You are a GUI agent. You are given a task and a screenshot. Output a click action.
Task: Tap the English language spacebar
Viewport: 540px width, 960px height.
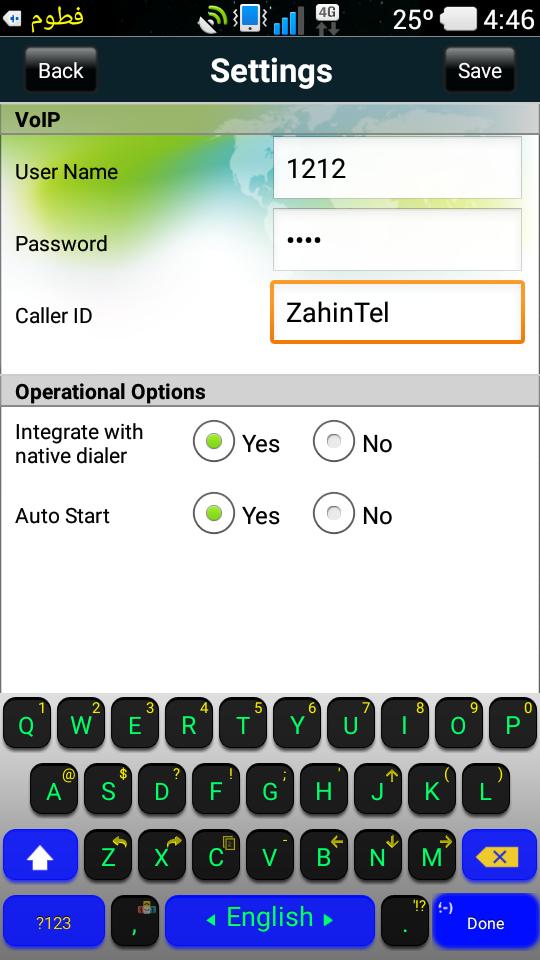pyautogui.click(x=270, y=920)
